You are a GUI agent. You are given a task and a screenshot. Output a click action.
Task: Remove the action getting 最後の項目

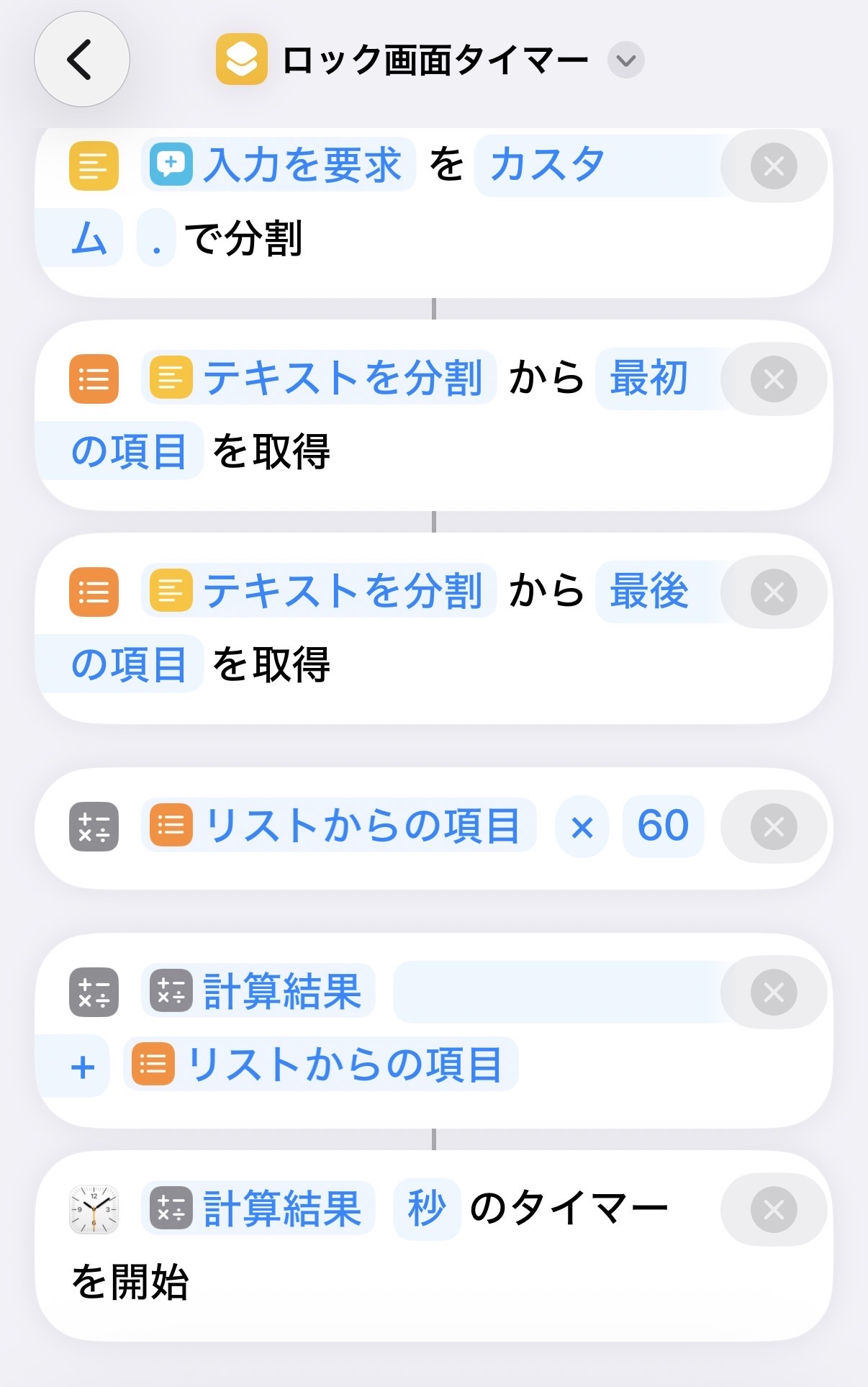(x=774, y=592)
